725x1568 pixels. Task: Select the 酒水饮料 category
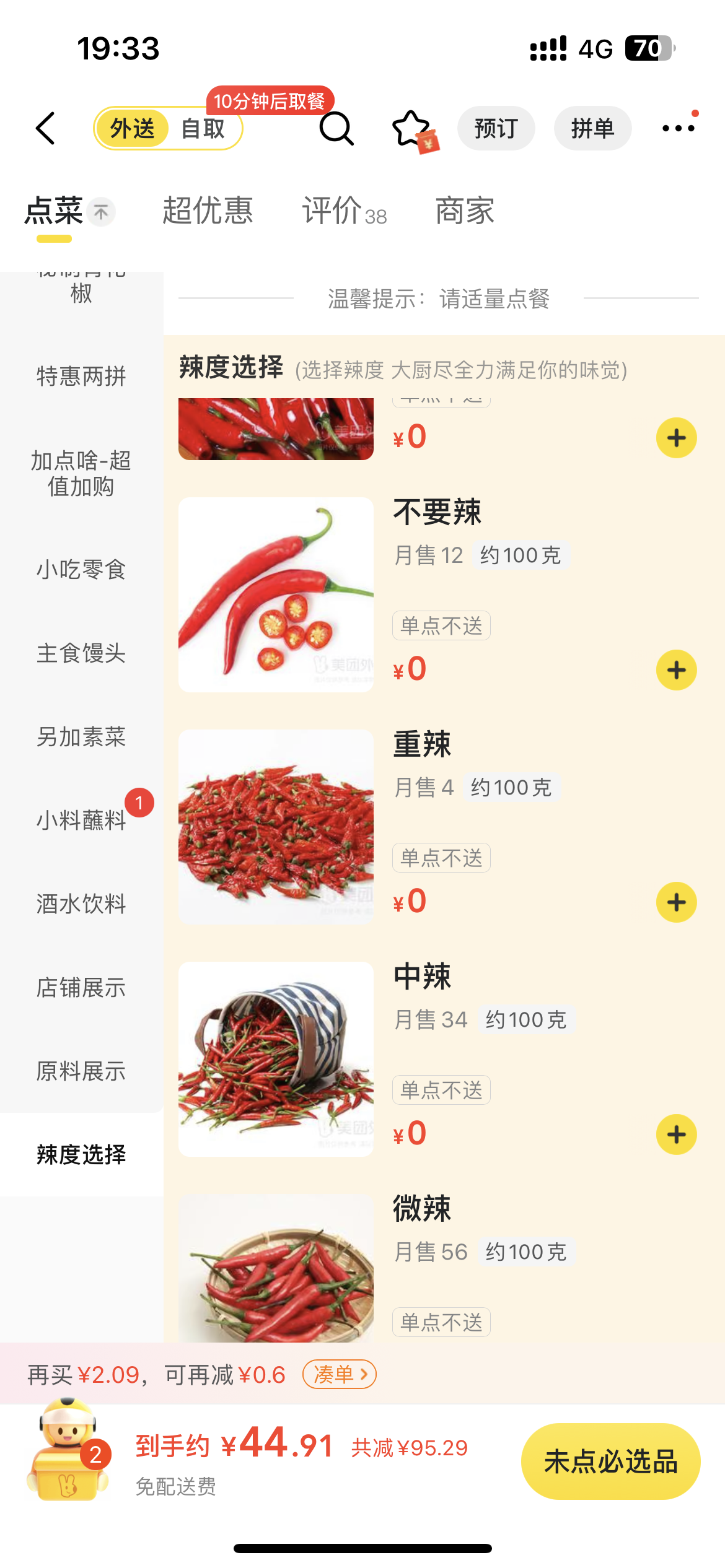pos(81,904)
